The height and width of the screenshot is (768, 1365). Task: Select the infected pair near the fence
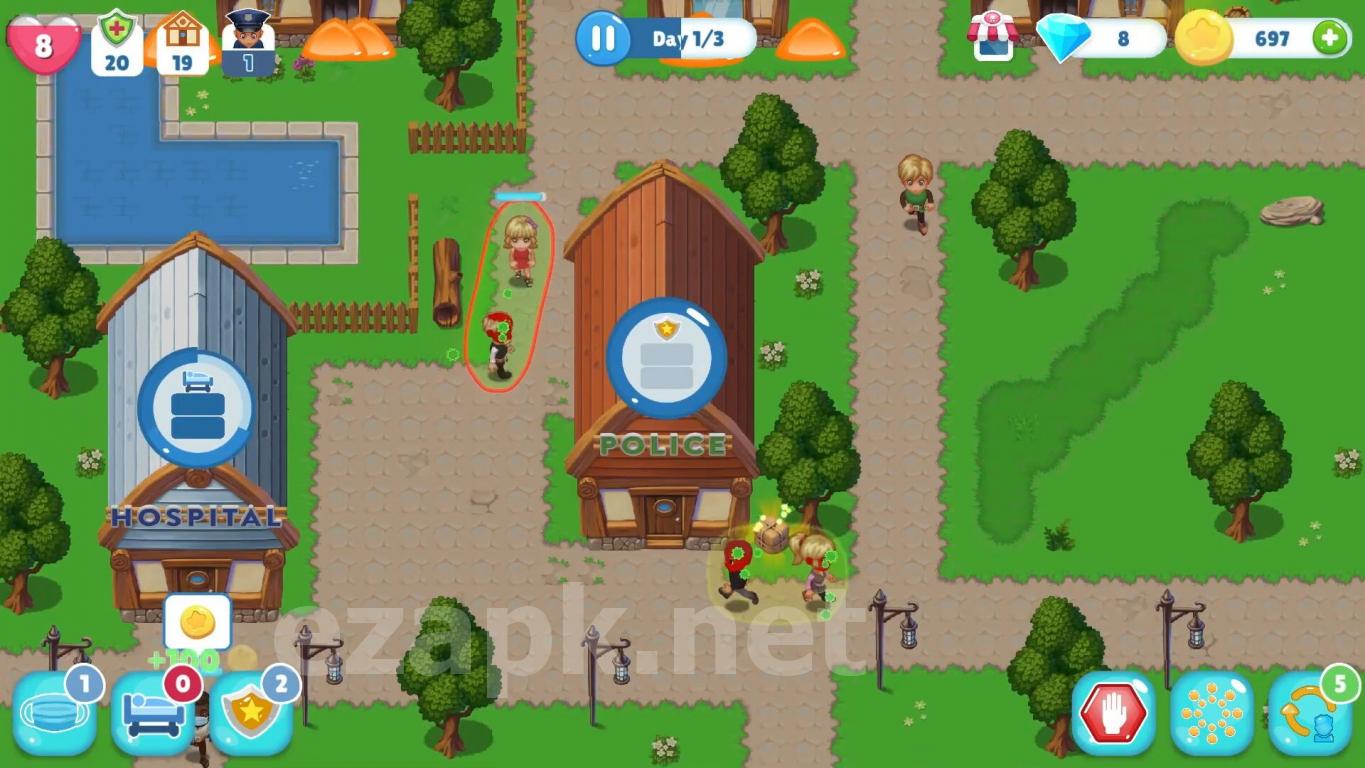[x=509, y=295]
